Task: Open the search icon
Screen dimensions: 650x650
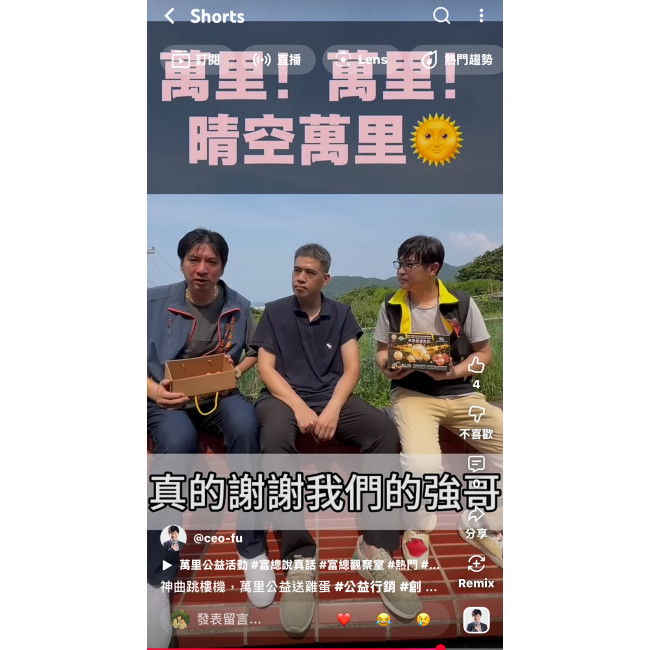Action: coord(441,16)
